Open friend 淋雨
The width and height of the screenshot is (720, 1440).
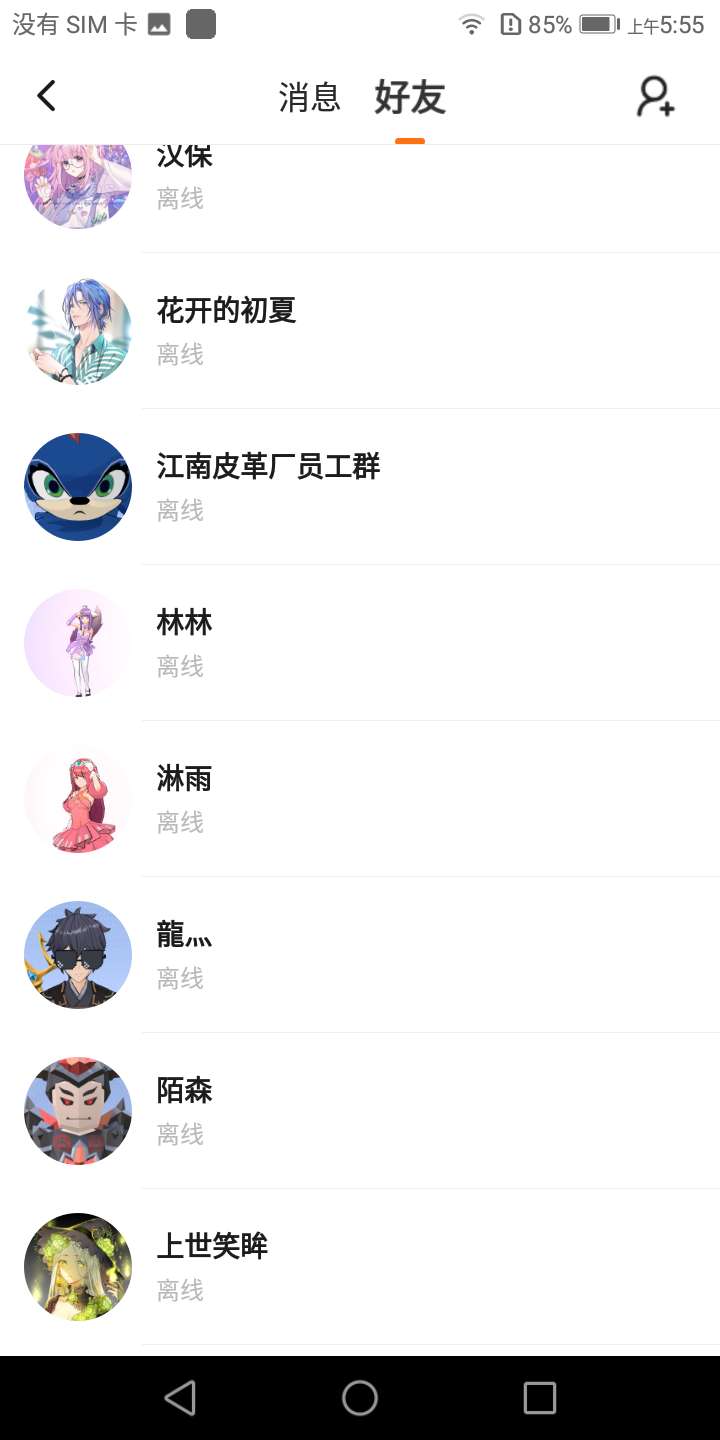[360, 799]
